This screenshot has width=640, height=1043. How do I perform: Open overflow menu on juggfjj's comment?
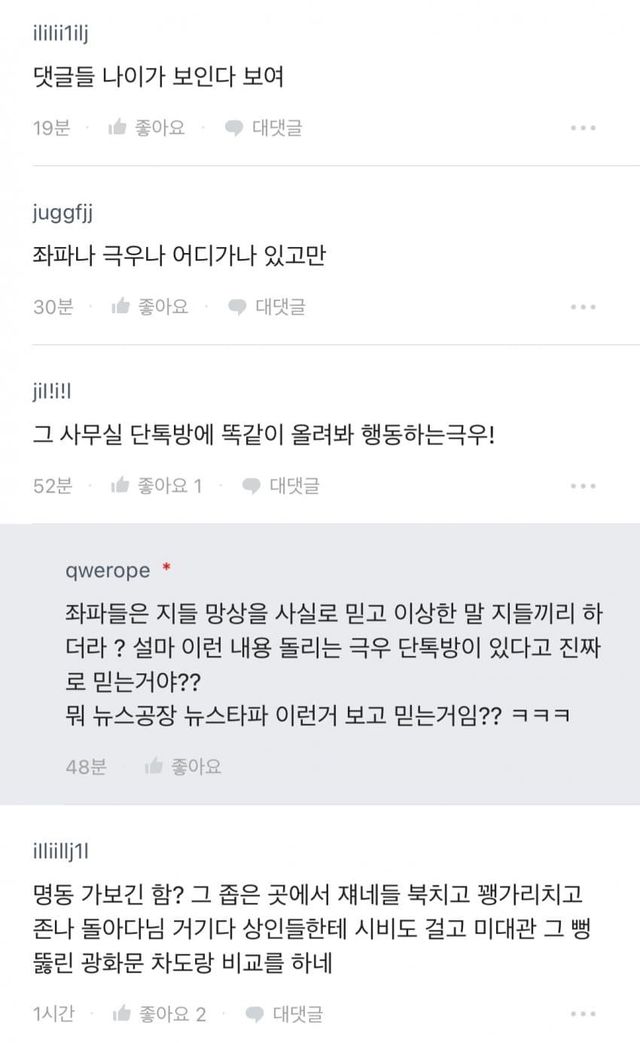click(x=583, y=307)
